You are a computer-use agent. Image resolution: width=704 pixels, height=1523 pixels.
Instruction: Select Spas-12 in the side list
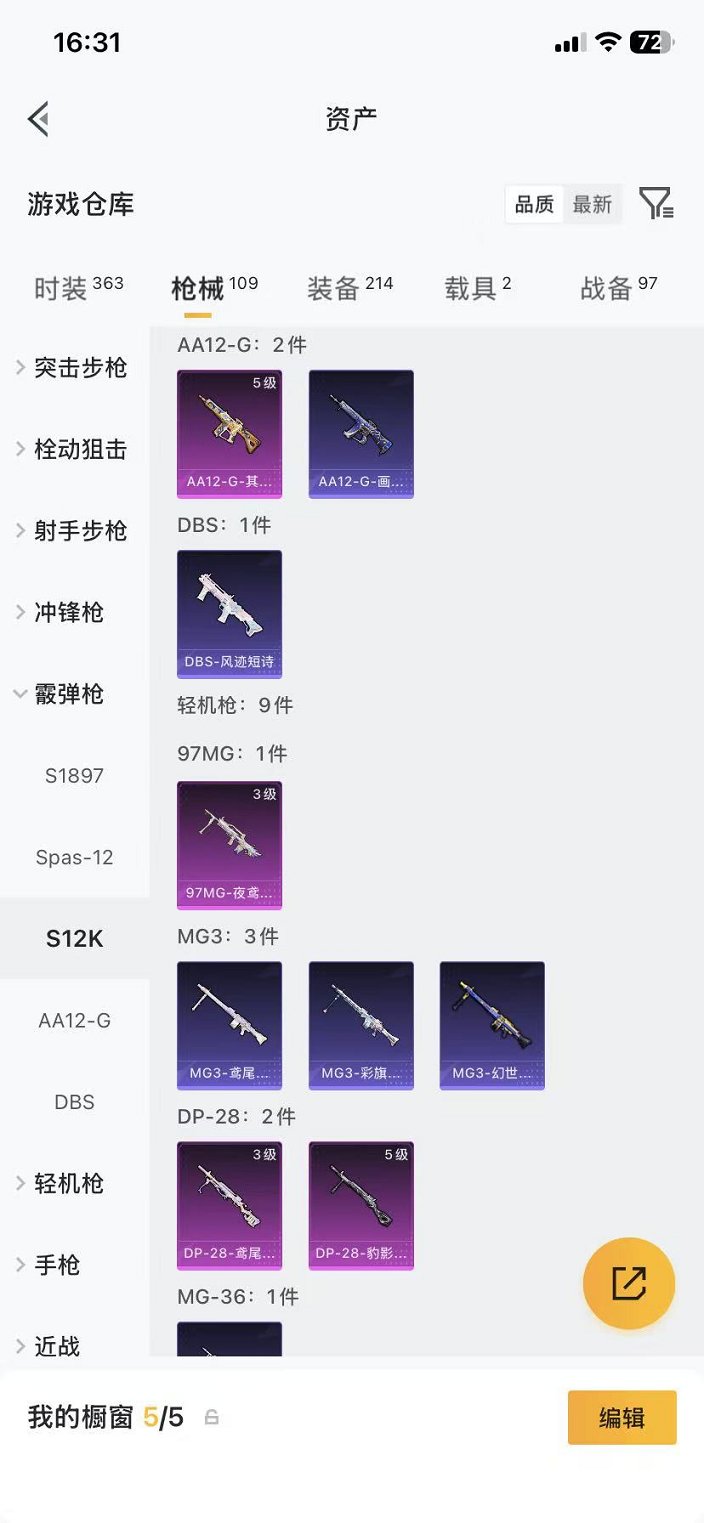[x=75, y=858]
